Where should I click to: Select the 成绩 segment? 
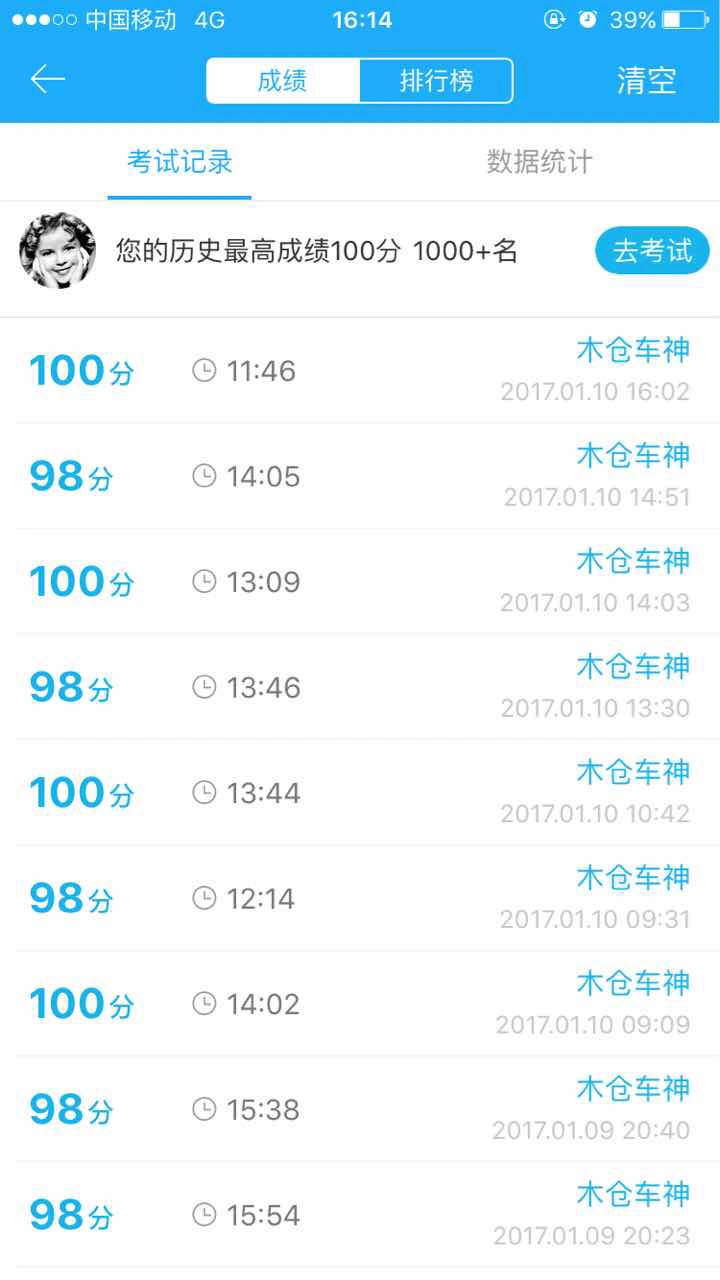[x=283, y=81]
